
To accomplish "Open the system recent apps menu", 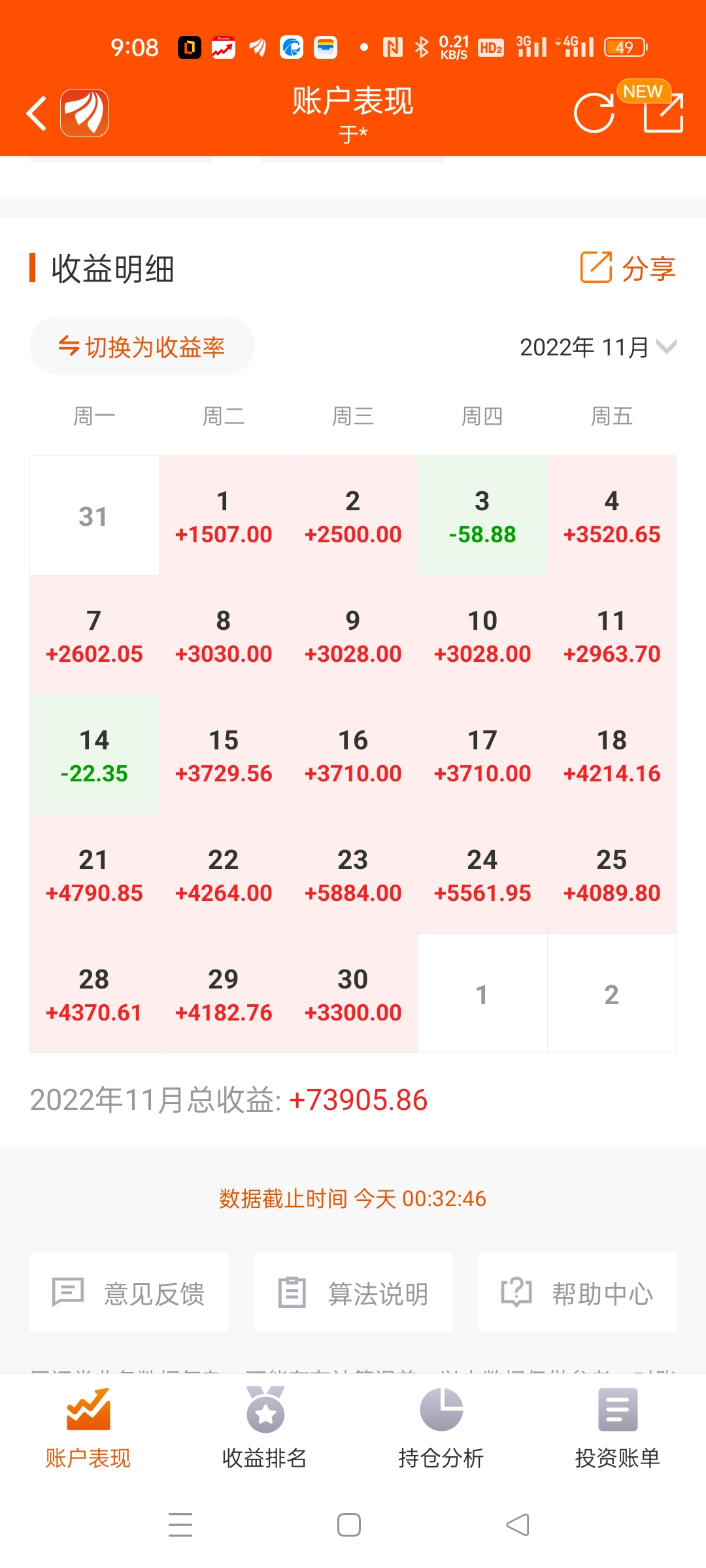I will click(x=180, y=1525).
